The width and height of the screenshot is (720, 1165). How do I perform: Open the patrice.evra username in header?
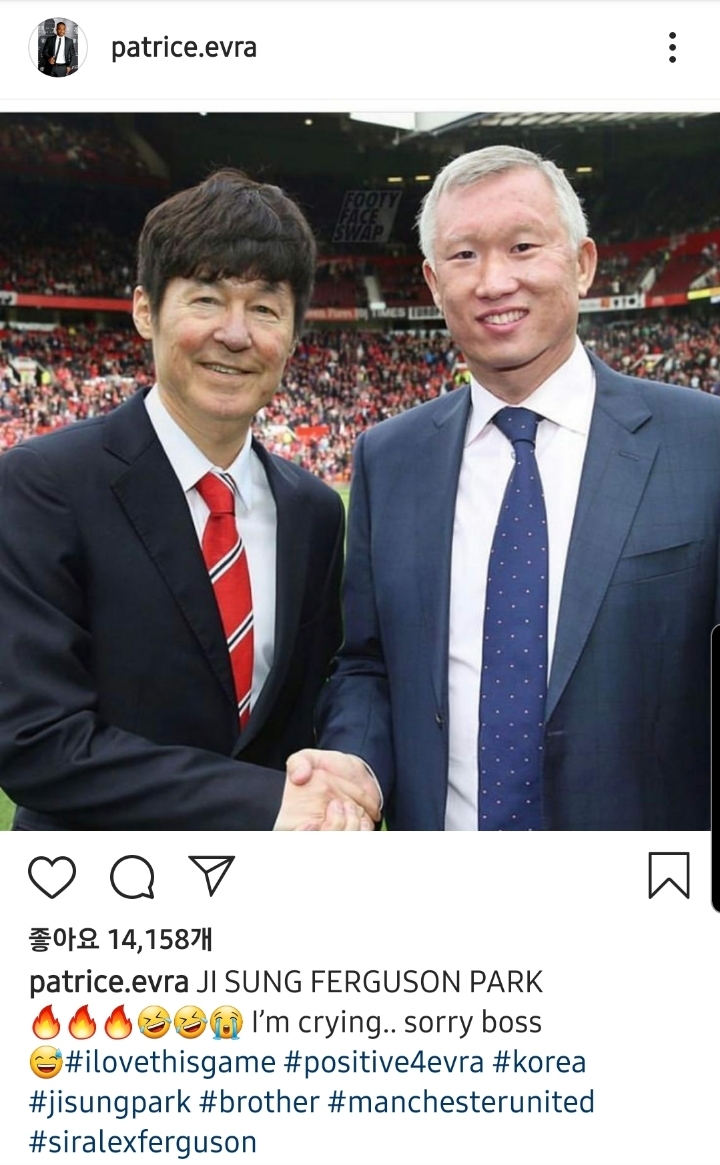tap(183, 47)
